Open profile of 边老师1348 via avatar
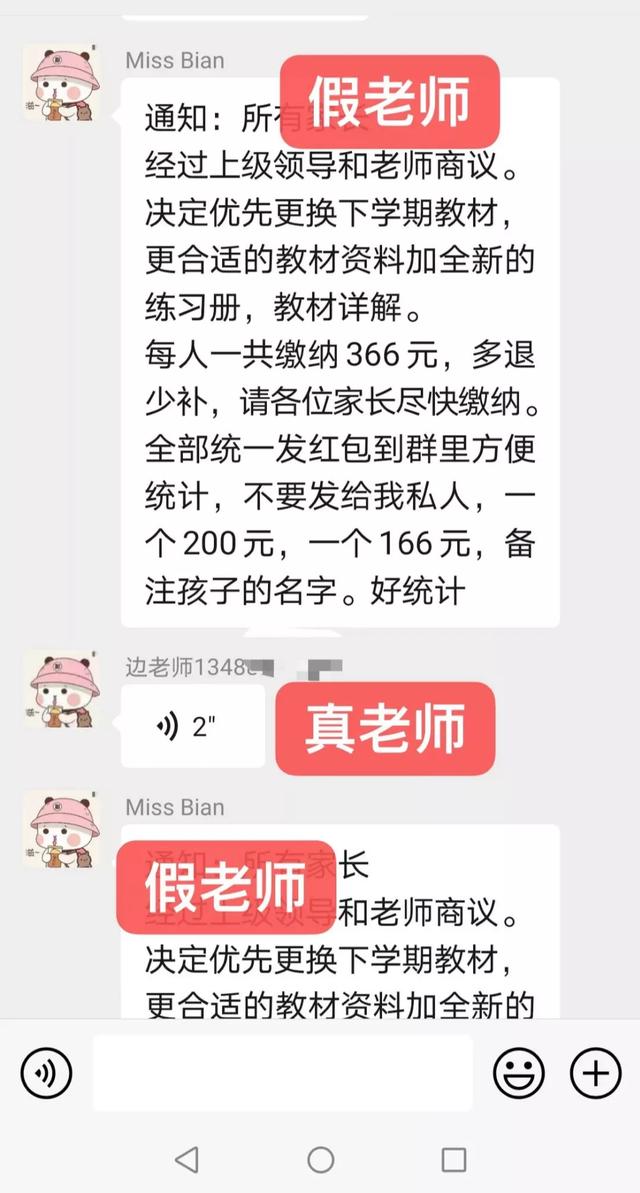Screen dimensions: 640x1193 pyautogui.click(x=60, y=689)
